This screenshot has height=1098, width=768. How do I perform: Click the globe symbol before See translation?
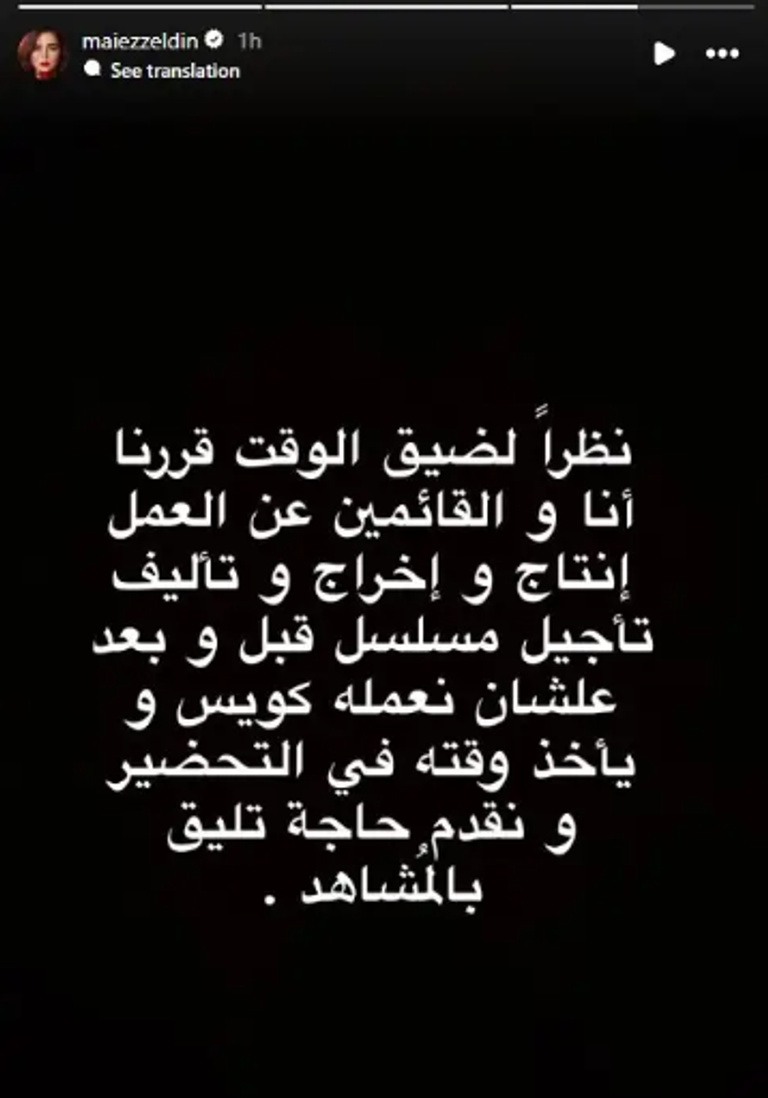click(x=92, y=71)
